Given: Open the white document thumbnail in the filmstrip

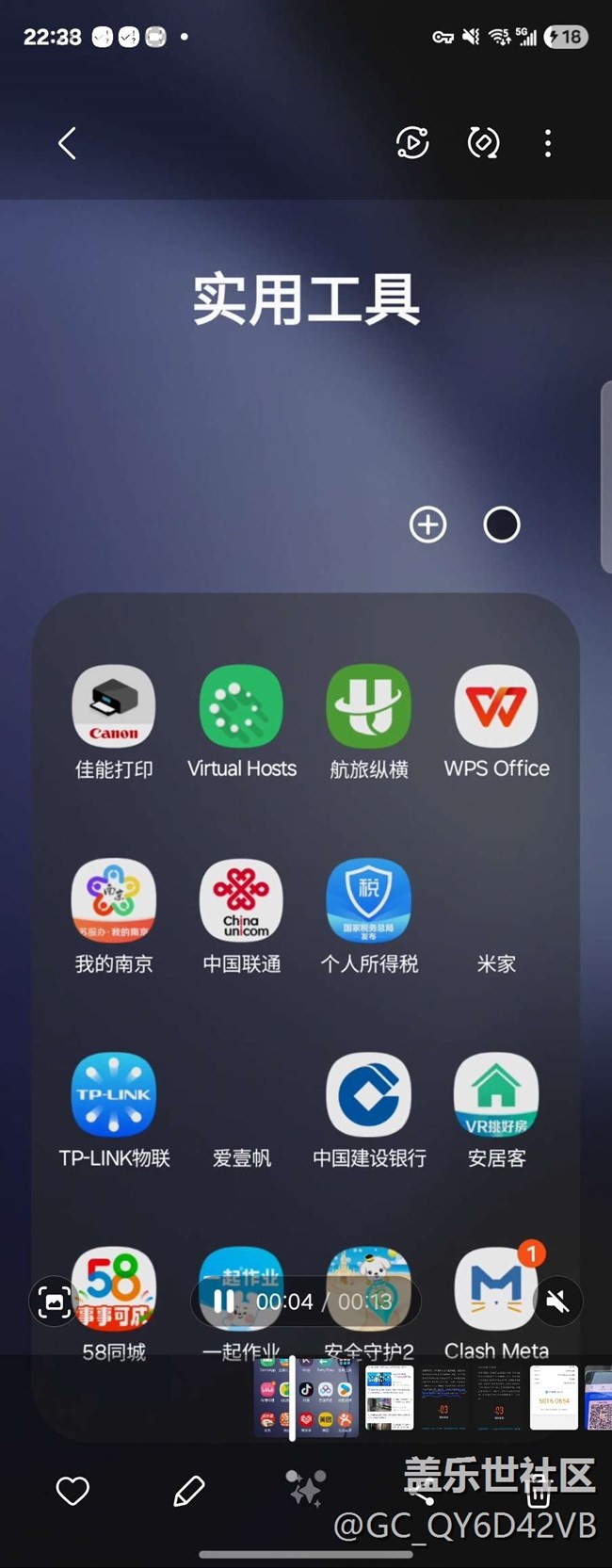Looking at the screenshot, I should pyautogui.click(x=554, y=1398).
